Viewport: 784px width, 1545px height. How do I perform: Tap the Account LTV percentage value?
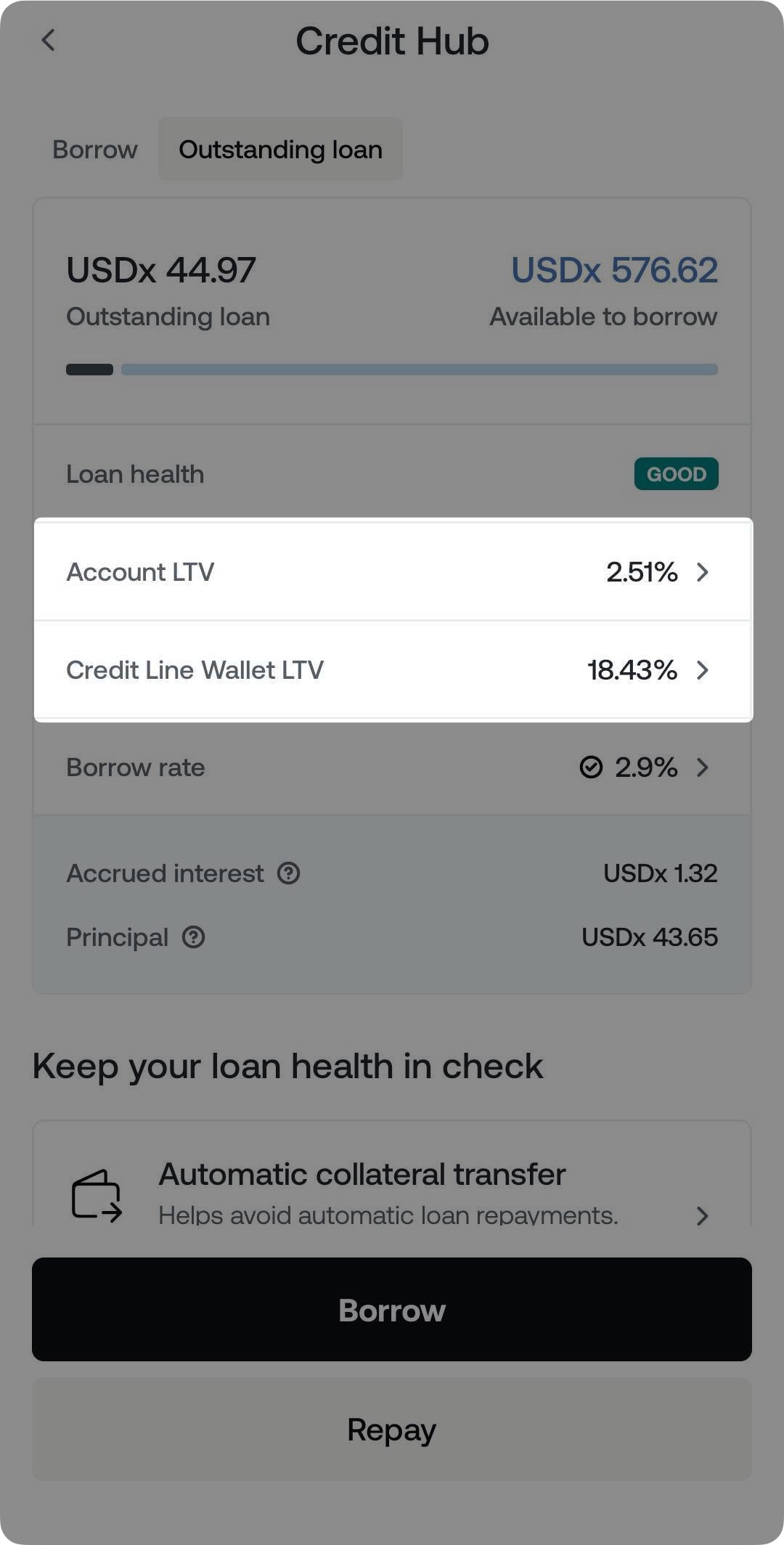642,572
